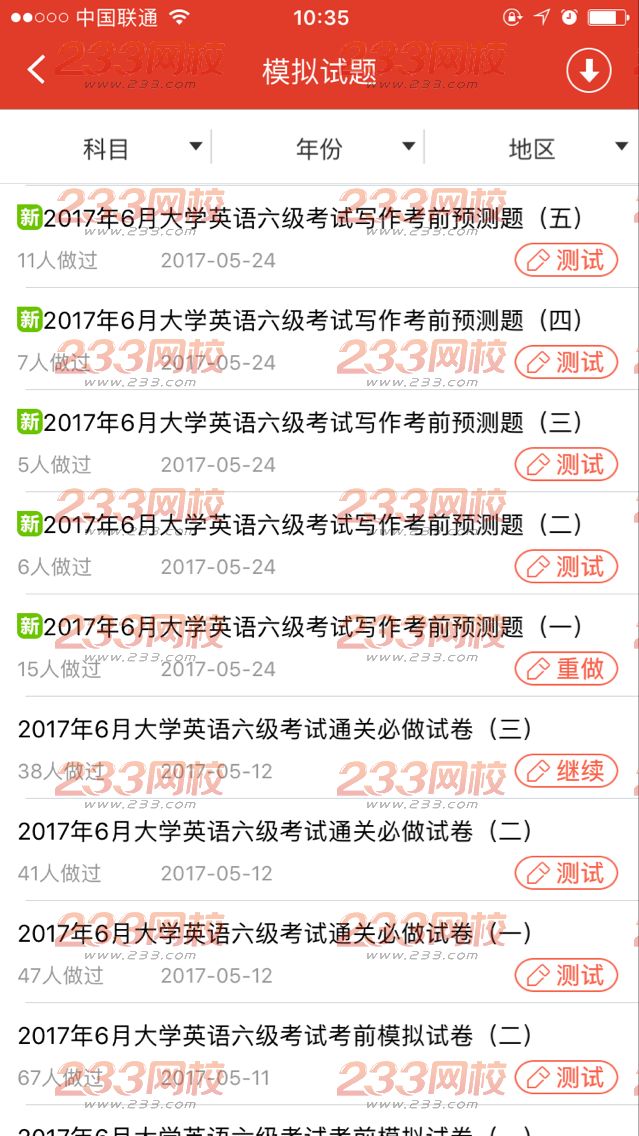639x1136 pixels.
Task: Tap 测试 for 写作考前预测题（三）
Action: pyautogui.click(x=566, y=464)
